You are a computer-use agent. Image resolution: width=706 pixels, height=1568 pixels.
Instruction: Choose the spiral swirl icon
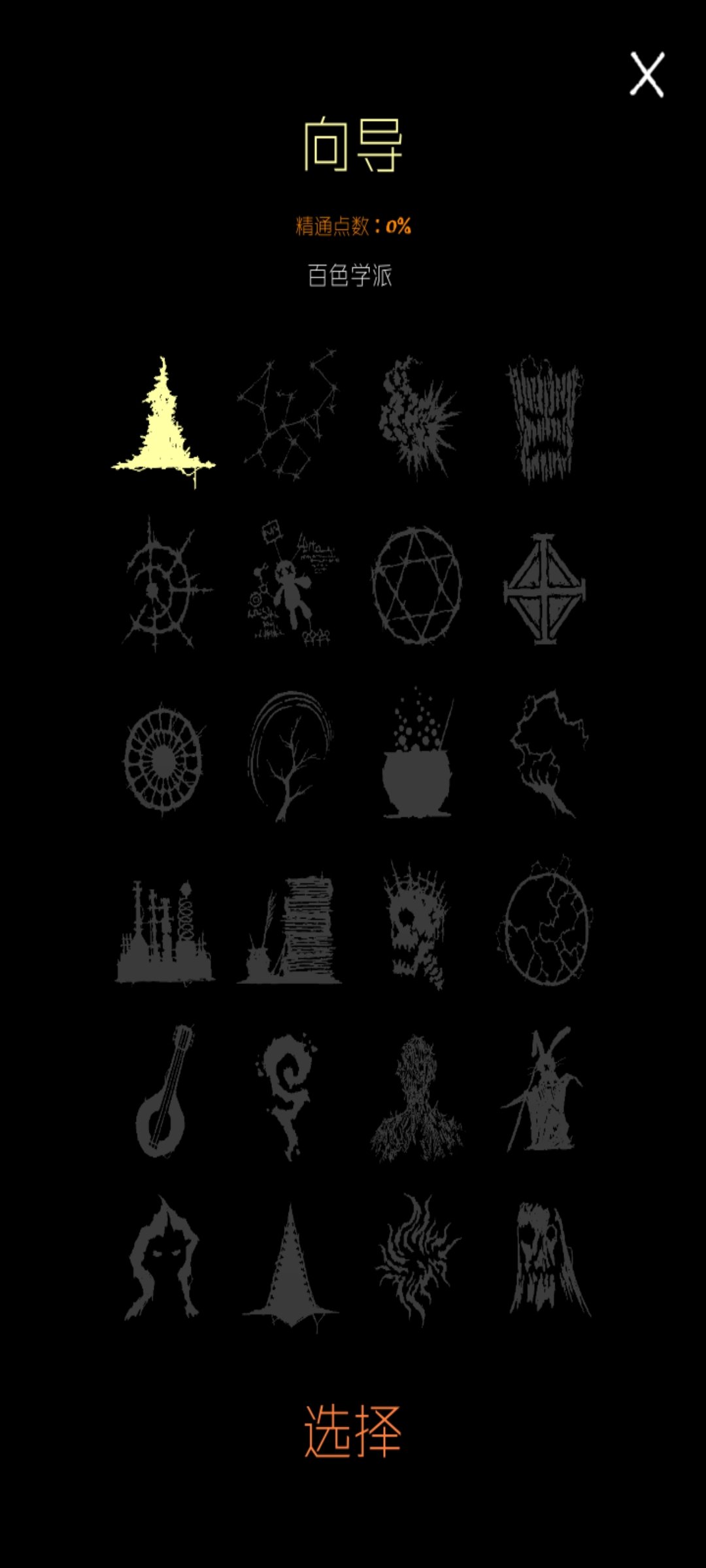(286, 1094)
